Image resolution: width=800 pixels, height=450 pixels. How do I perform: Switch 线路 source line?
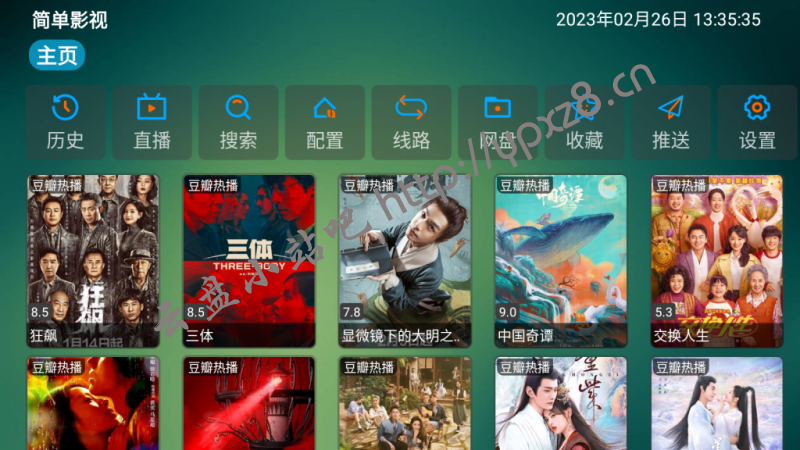pos(411,122)
